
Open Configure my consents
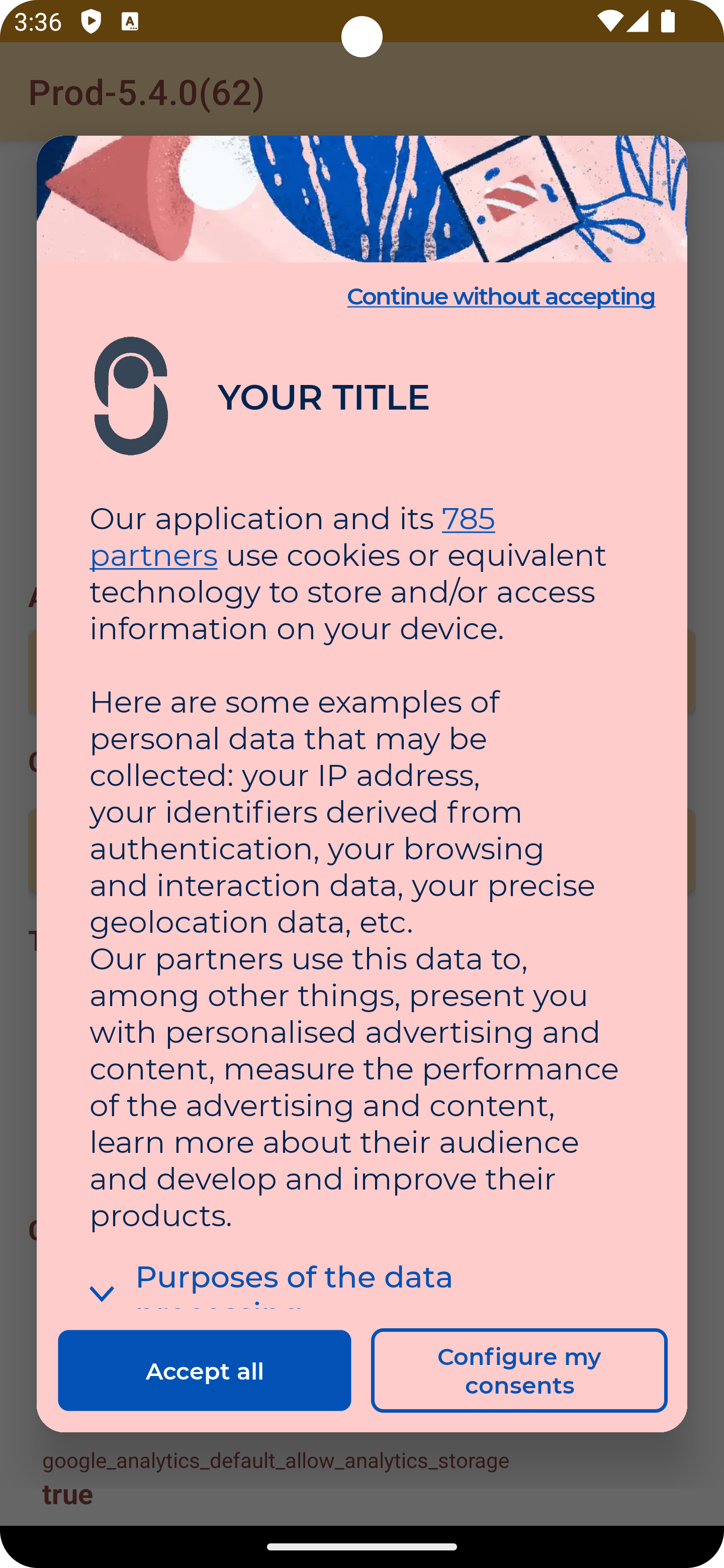[x=519, y=1370]
